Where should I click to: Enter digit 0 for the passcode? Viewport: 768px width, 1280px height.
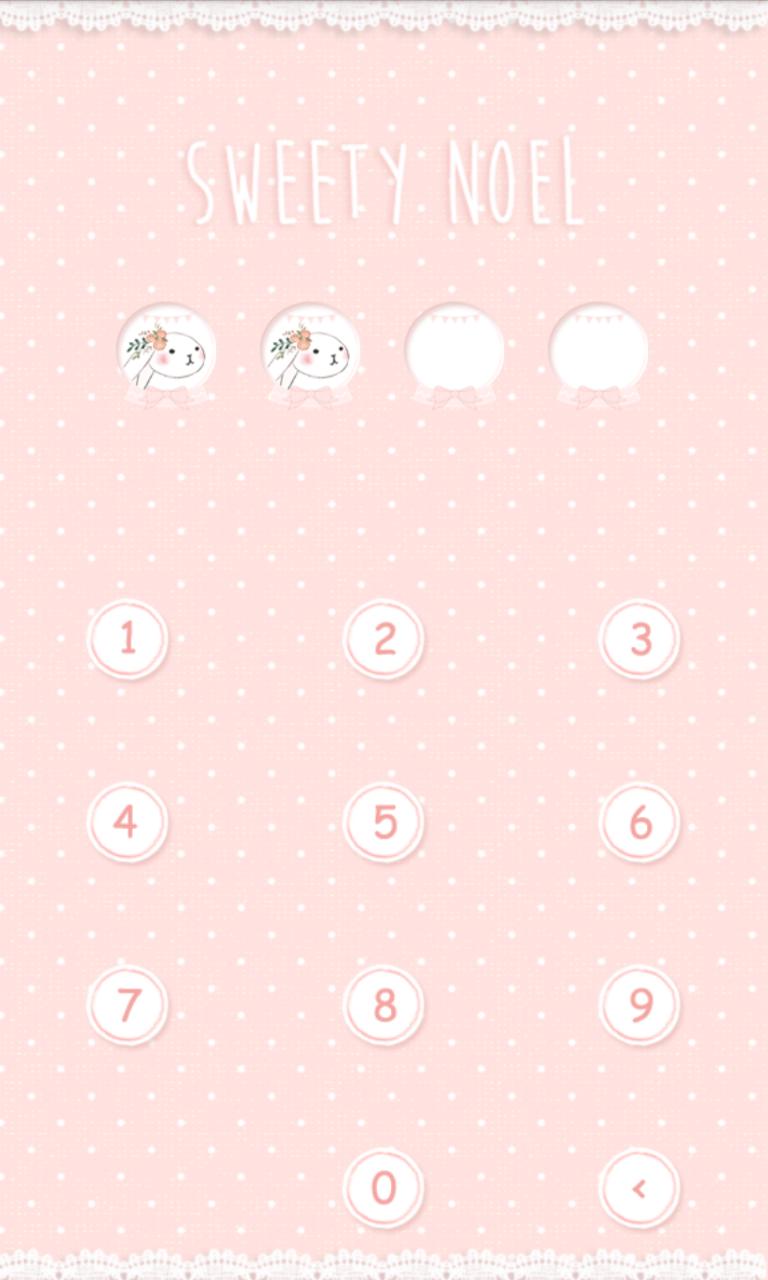384,1188
